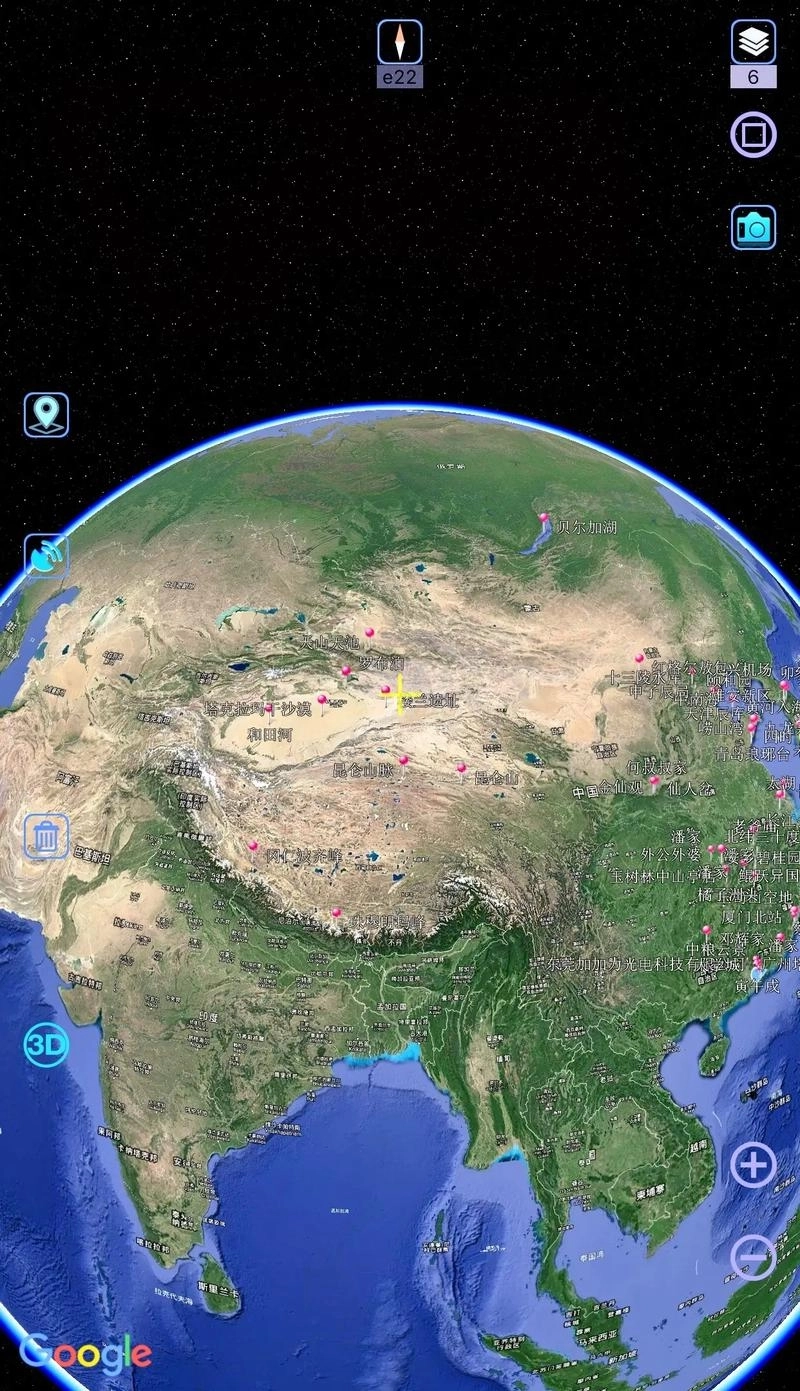Toggle 3D view mode

click(46, 1044)
